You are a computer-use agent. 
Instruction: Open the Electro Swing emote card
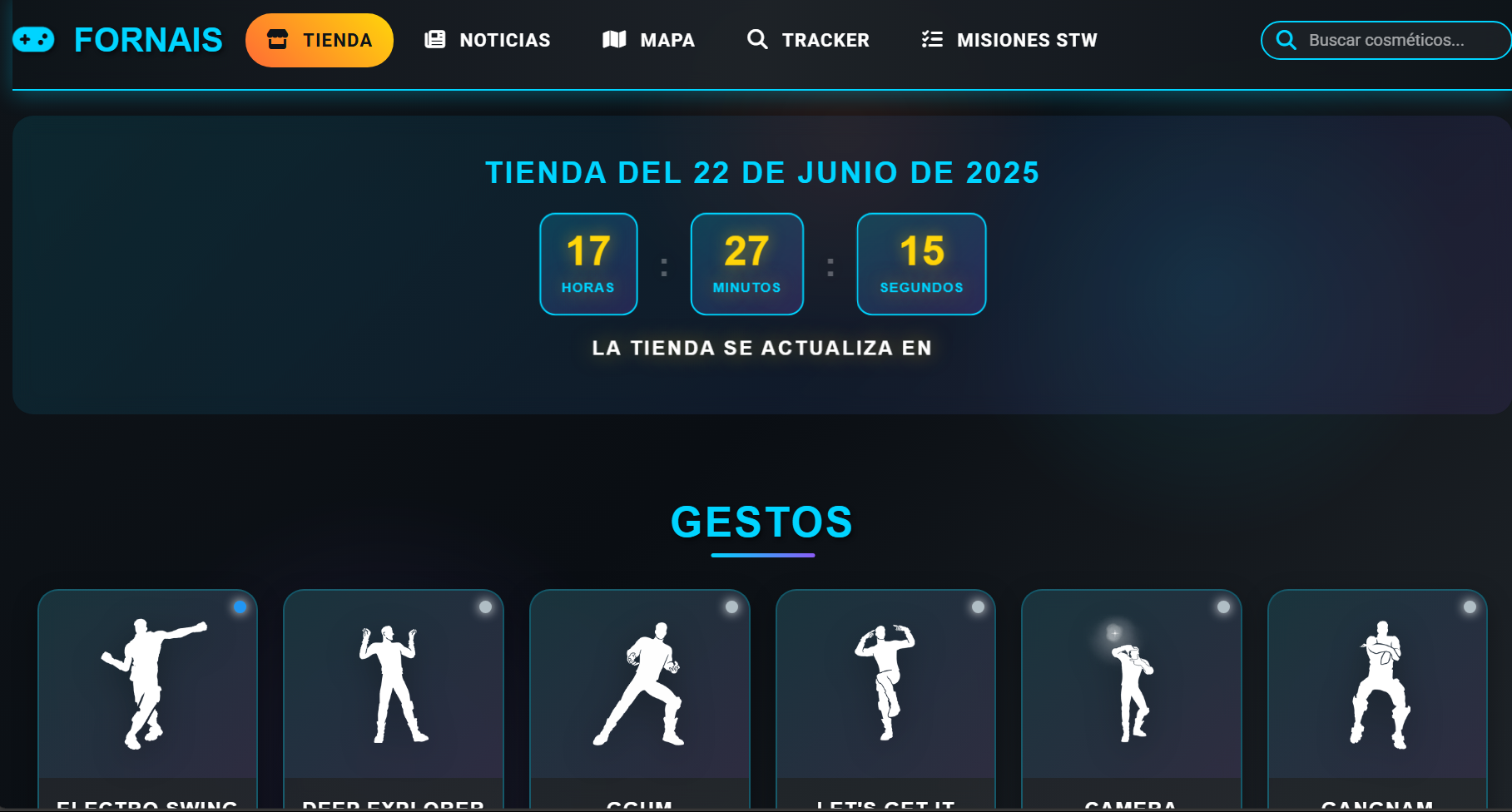click(x=147, y=691)
